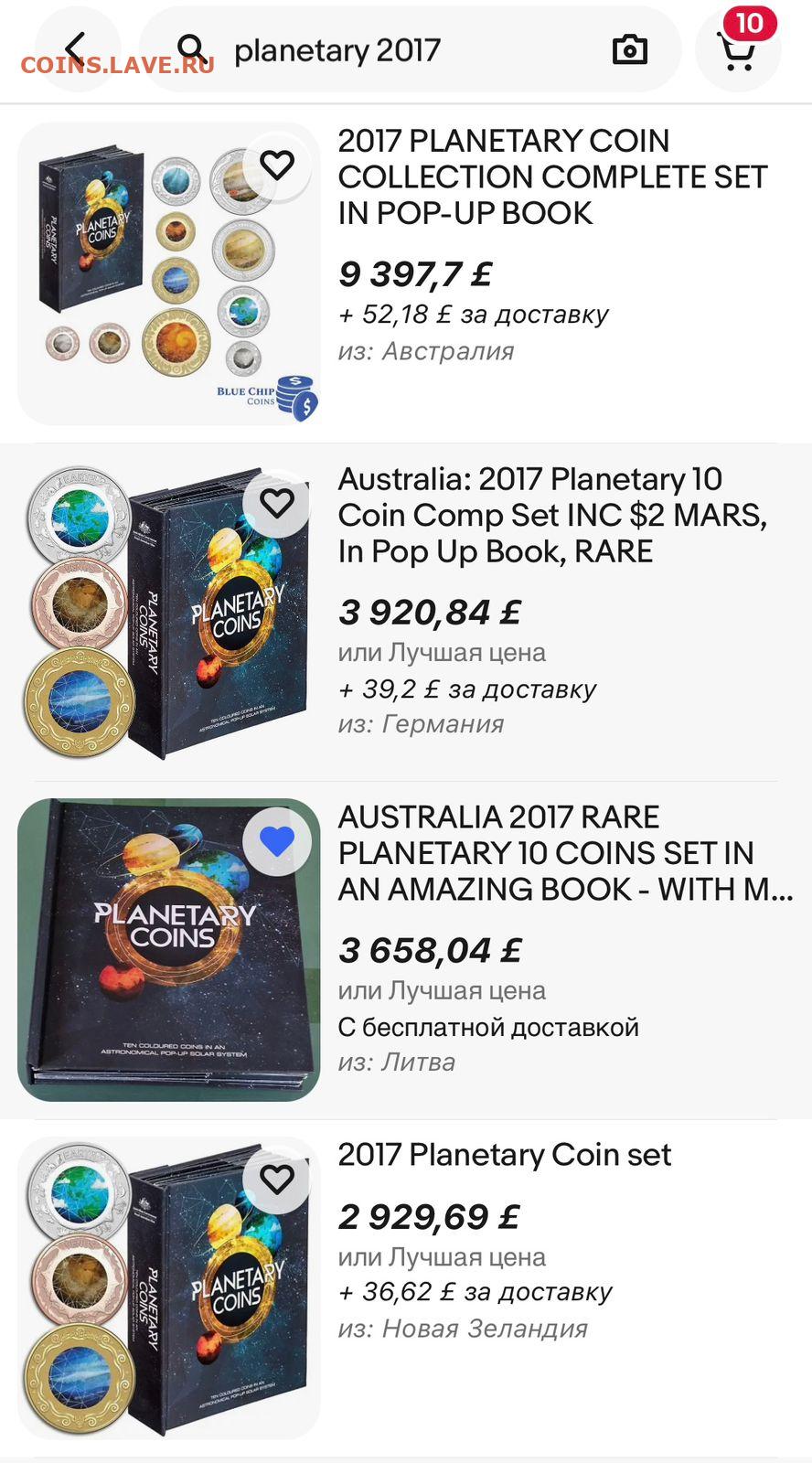The height and width of the screenshot is (1463, 812).
Task: Open the shopping cart with 10 items
Action: [739, 48]
